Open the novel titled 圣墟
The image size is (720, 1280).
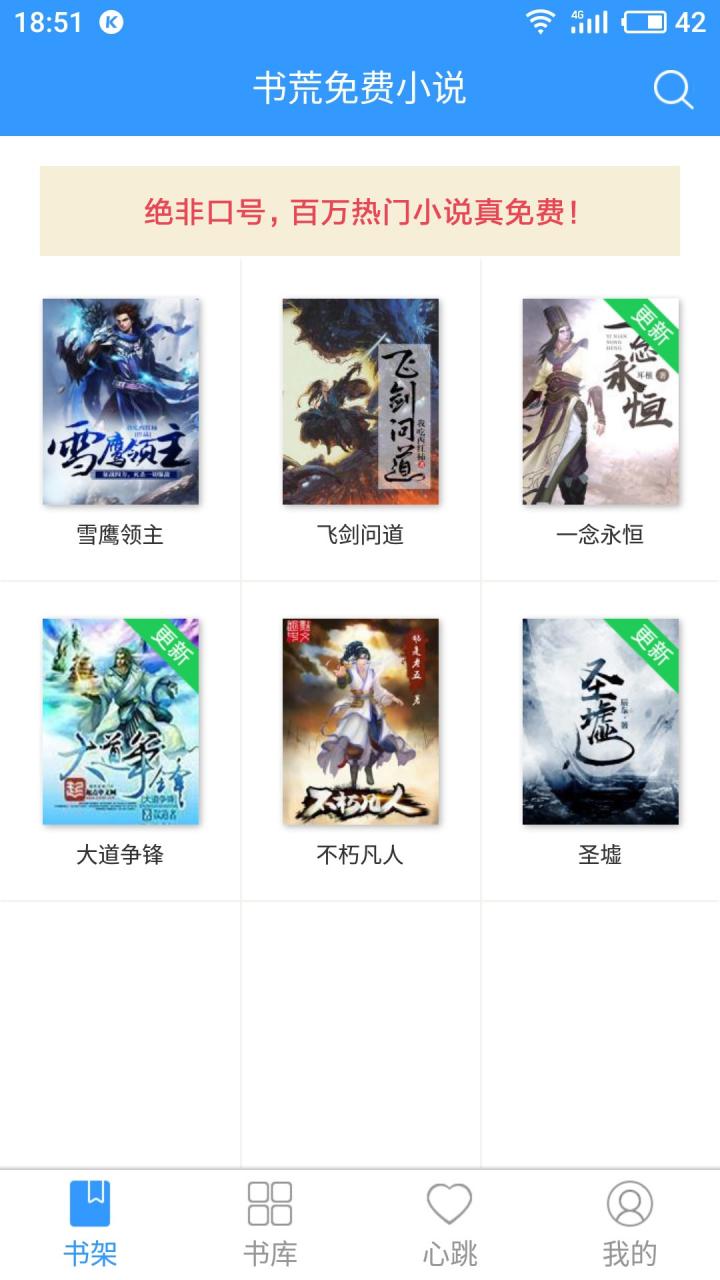coord(600,722)
